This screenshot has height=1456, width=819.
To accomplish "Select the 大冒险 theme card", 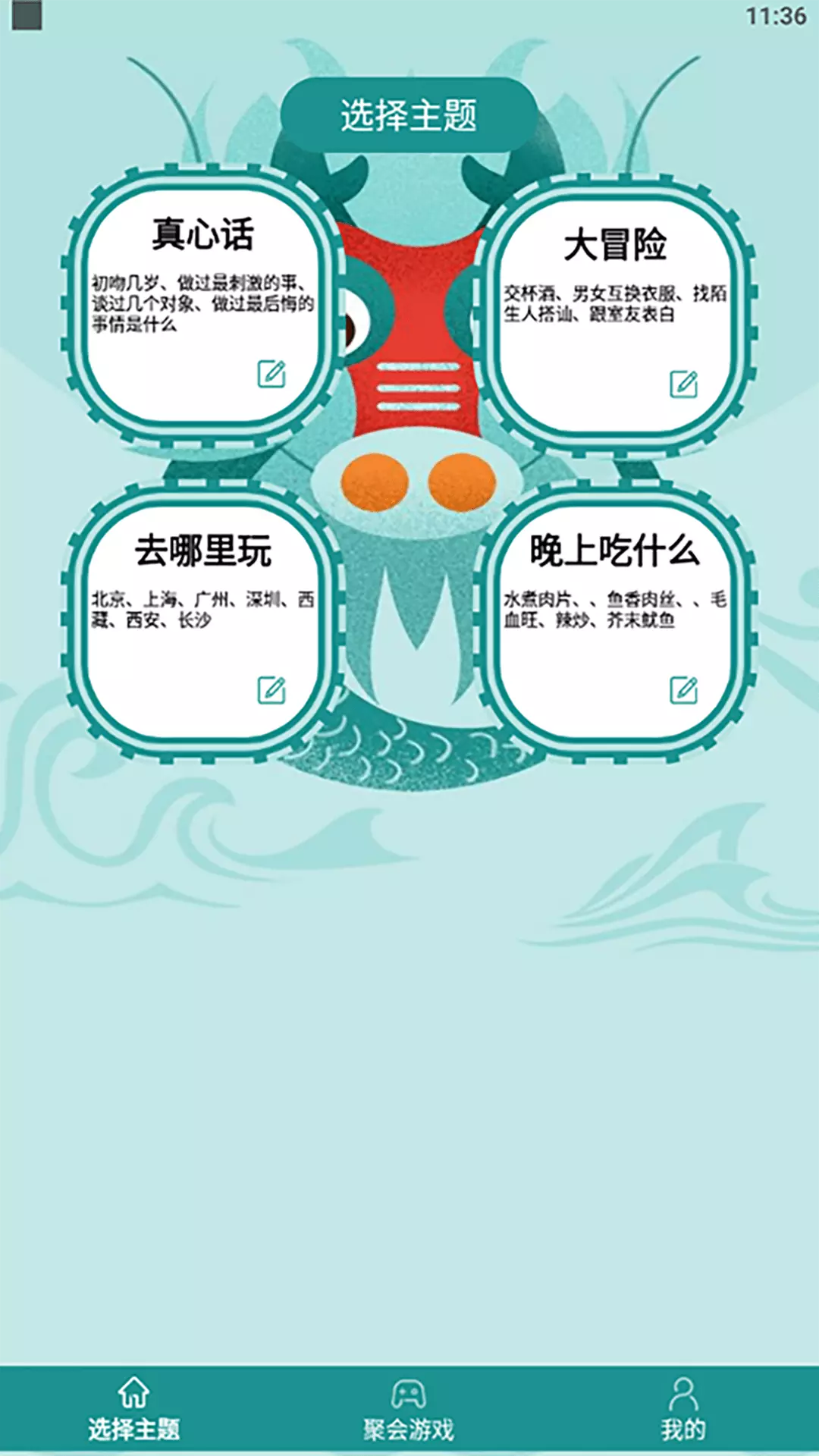I will point(614,315).
